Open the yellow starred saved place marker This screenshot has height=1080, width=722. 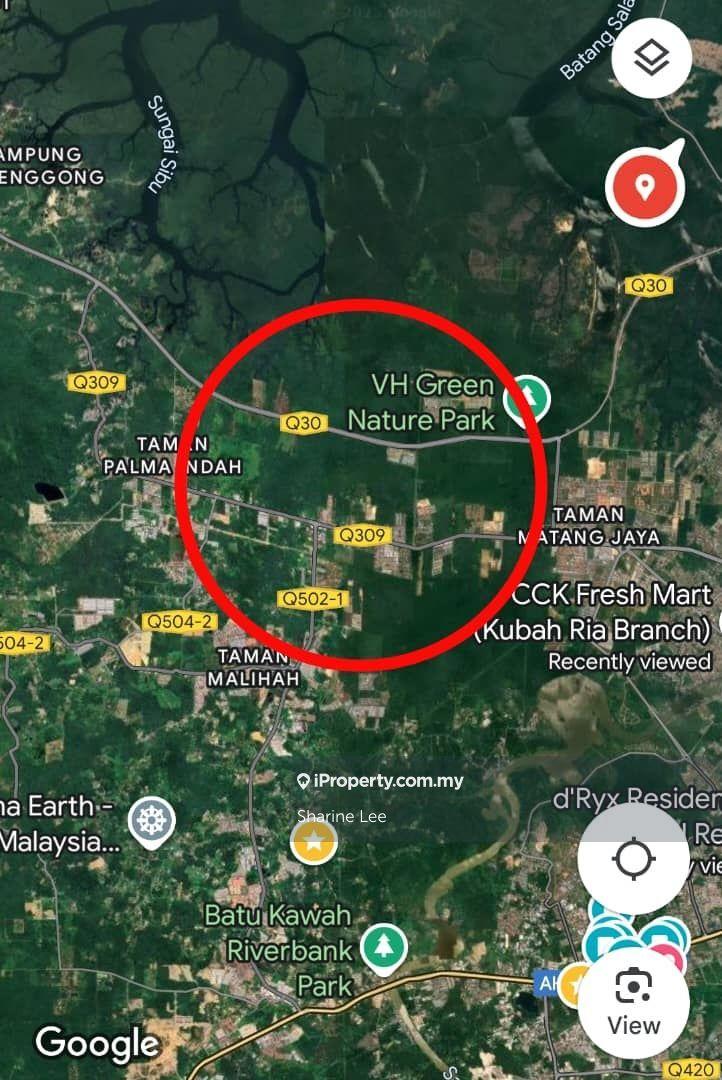click(x=314, y=842)
